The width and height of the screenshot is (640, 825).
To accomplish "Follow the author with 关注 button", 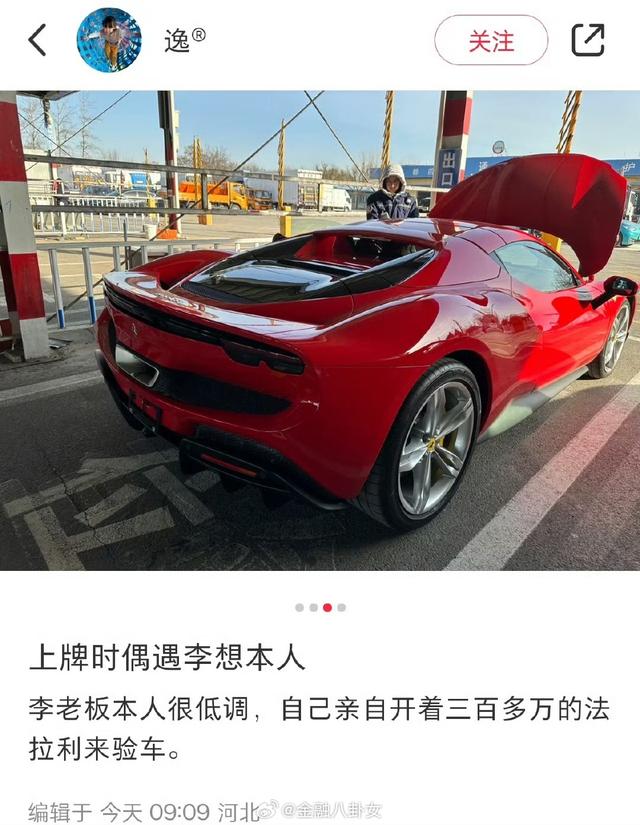I will pos(490,40).
